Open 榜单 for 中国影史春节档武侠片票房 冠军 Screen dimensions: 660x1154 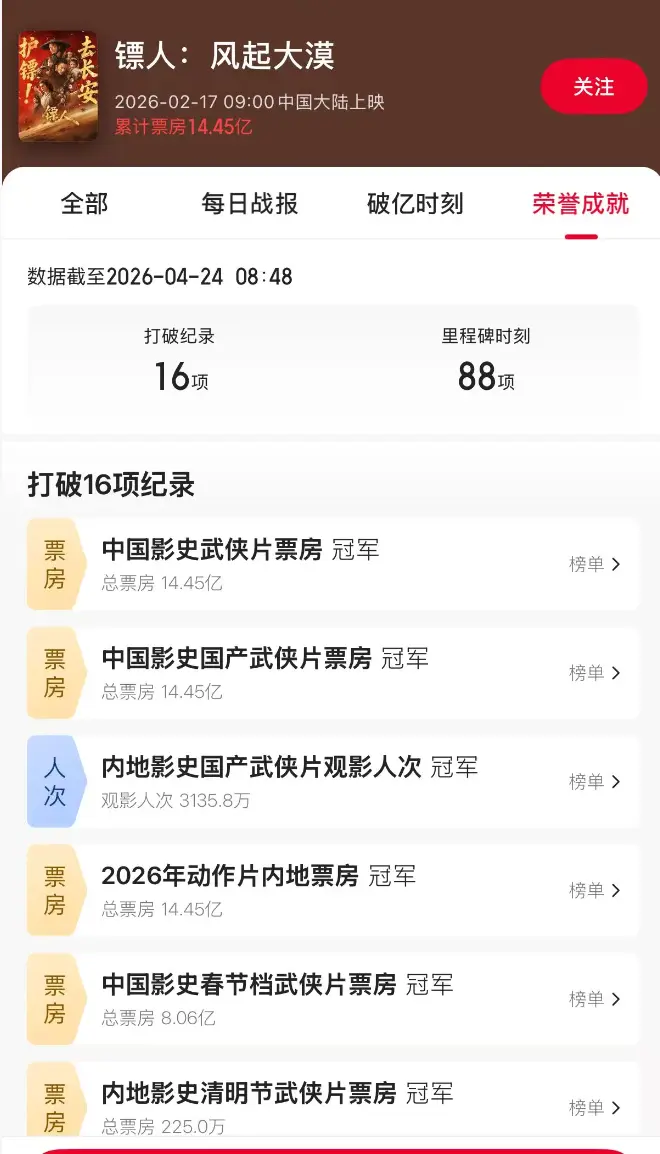point(595,999)
